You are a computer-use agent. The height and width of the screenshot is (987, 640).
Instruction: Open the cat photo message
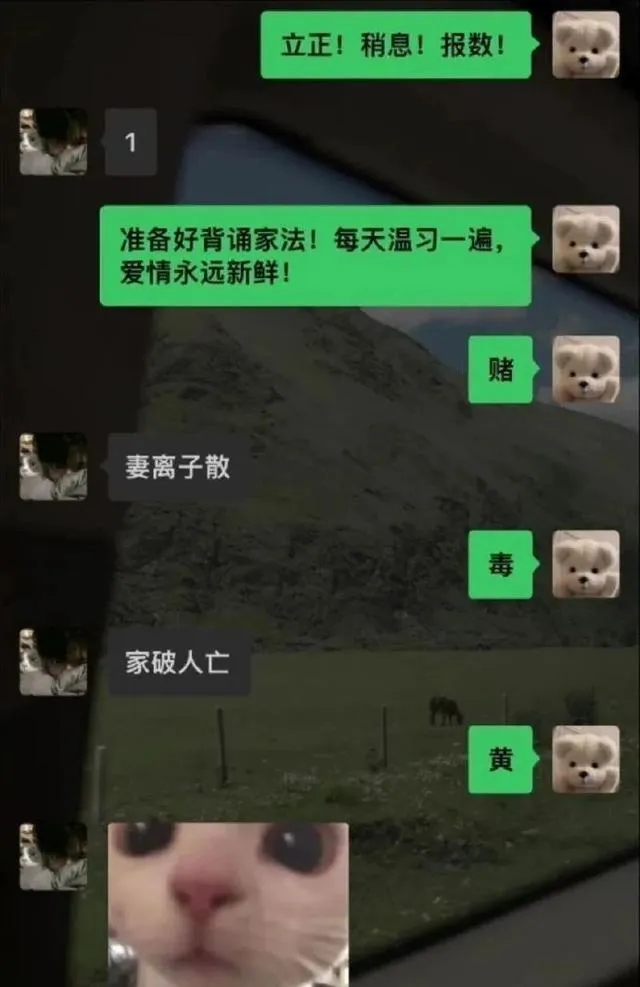(228, 903)
